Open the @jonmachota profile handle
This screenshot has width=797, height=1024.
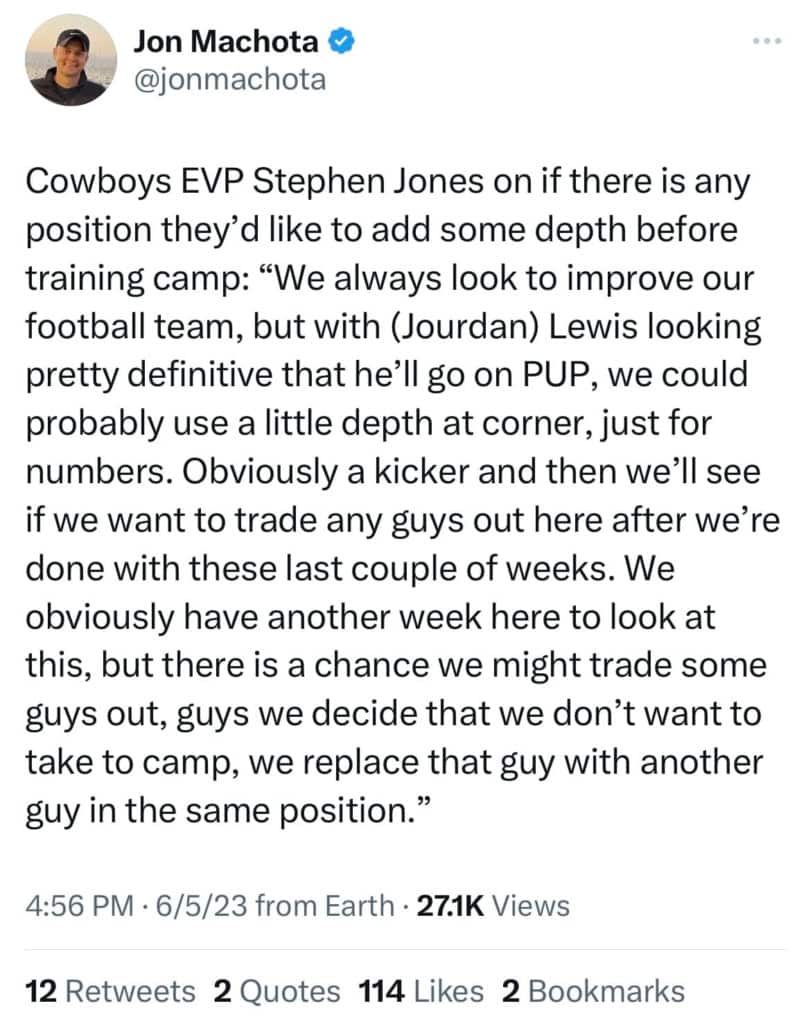point(229,78)
